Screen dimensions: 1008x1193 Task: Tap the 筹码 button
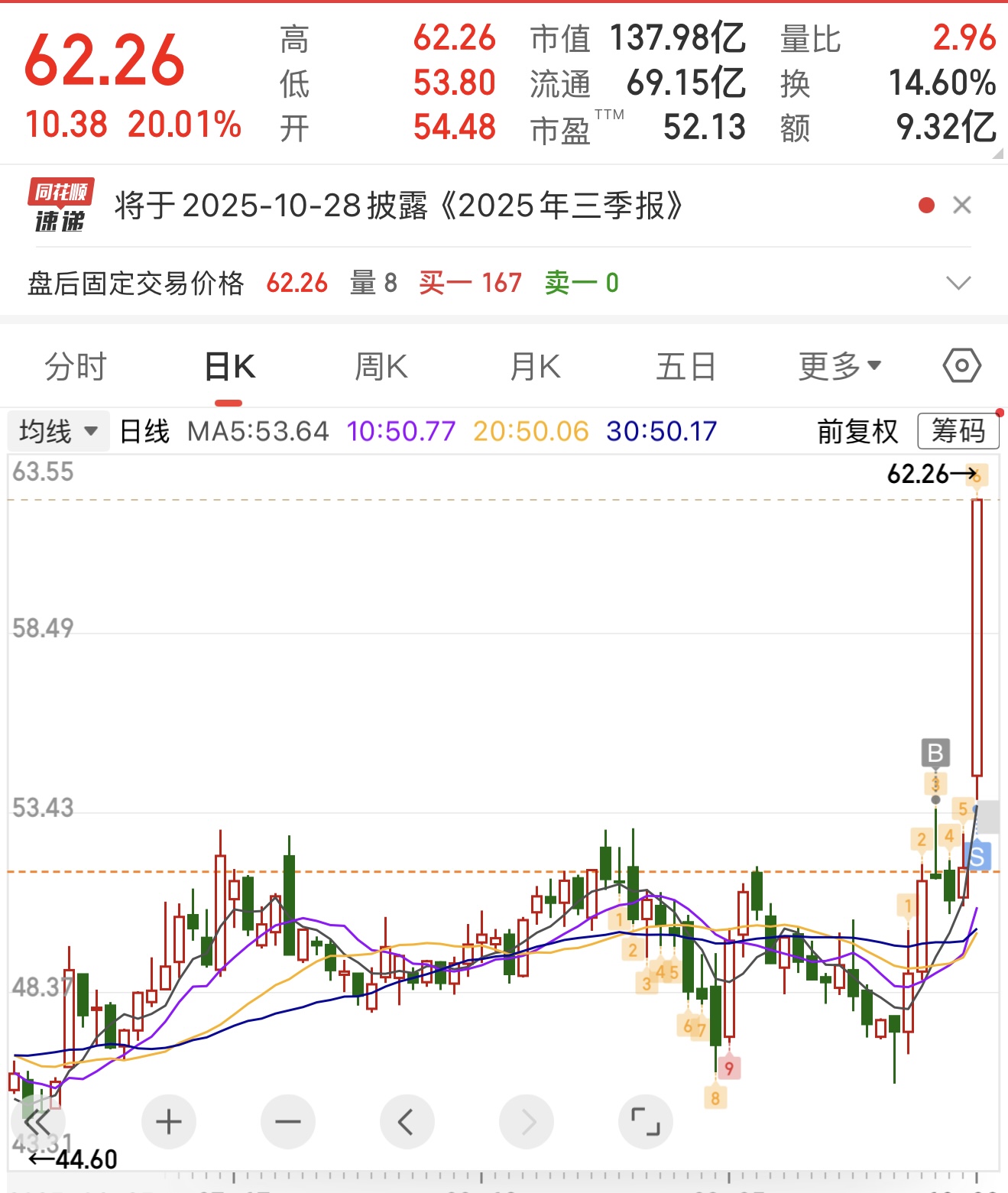958,432
